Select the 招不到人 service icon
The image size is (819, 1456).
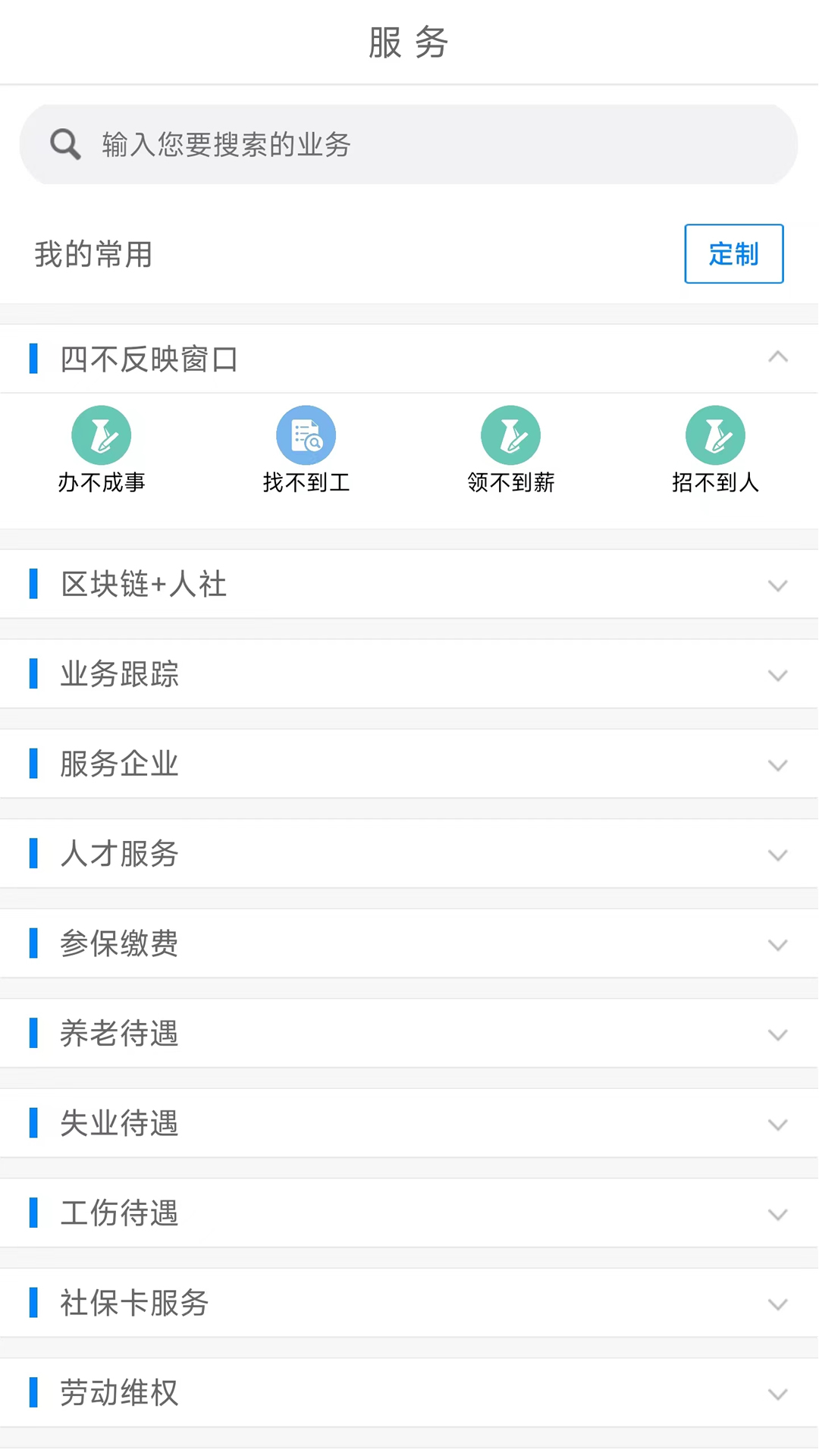coord(716,447)
